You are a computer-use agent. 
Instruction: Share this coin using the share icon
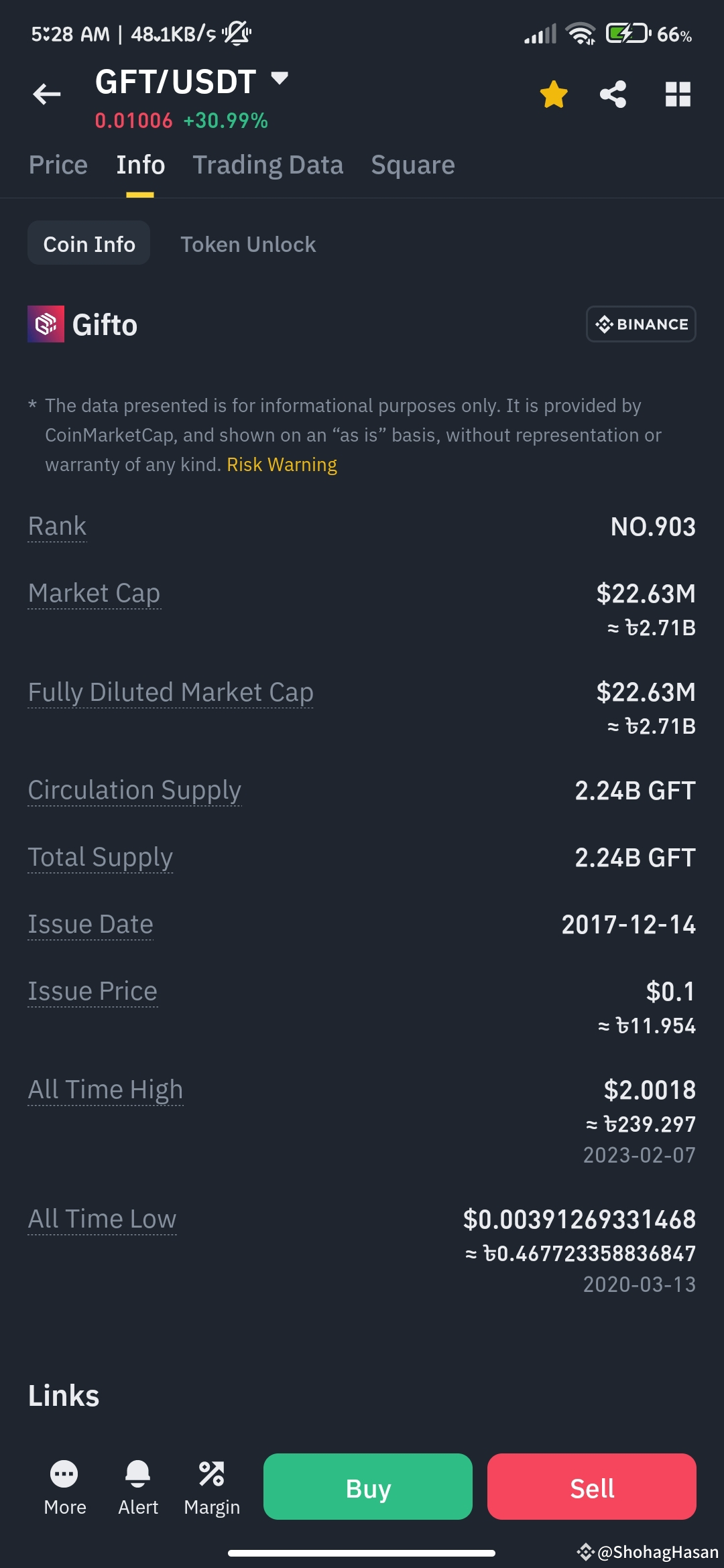(x=612, y=94)
